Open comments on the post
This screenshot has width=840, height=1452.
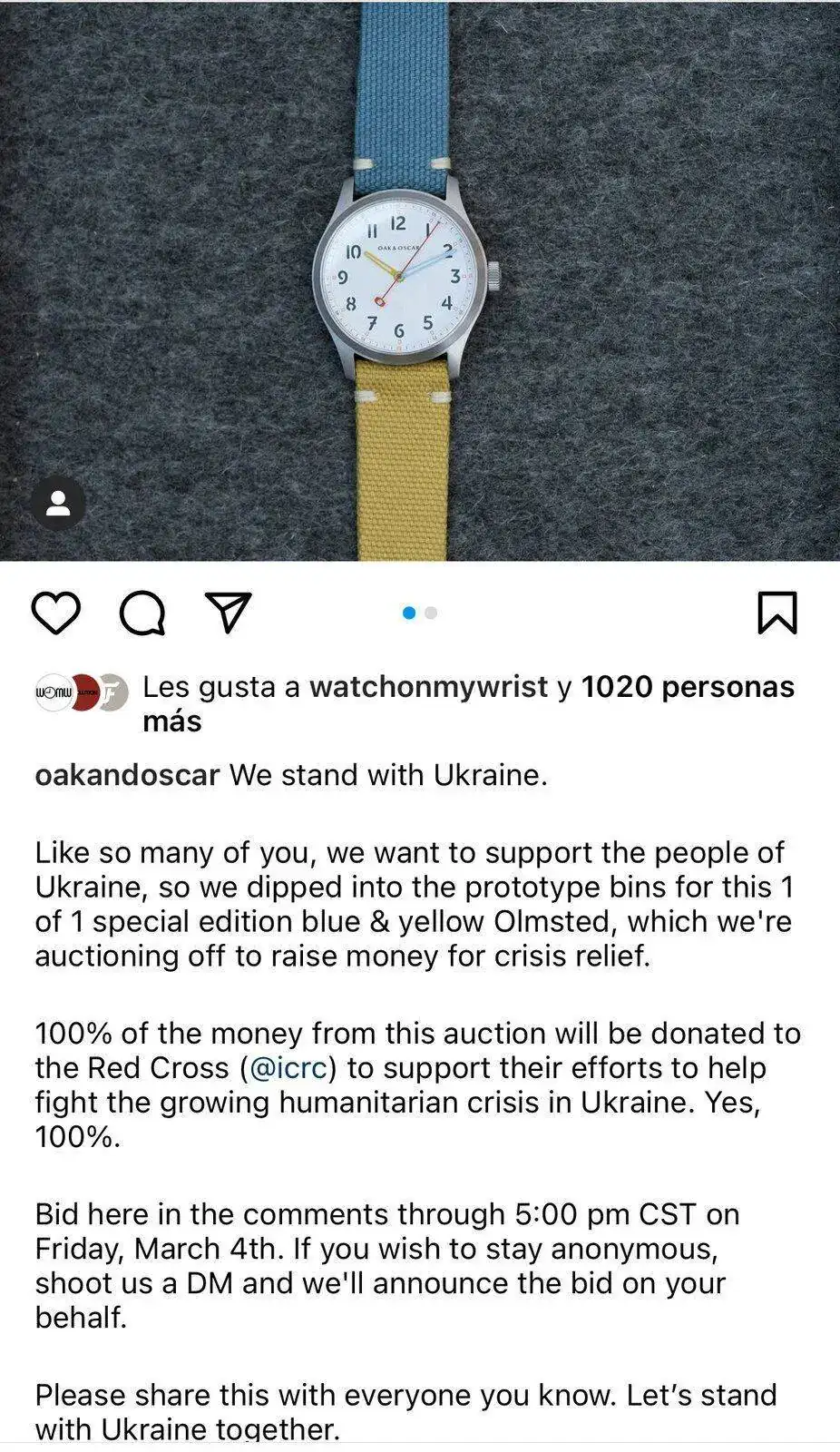coord(142,613)
